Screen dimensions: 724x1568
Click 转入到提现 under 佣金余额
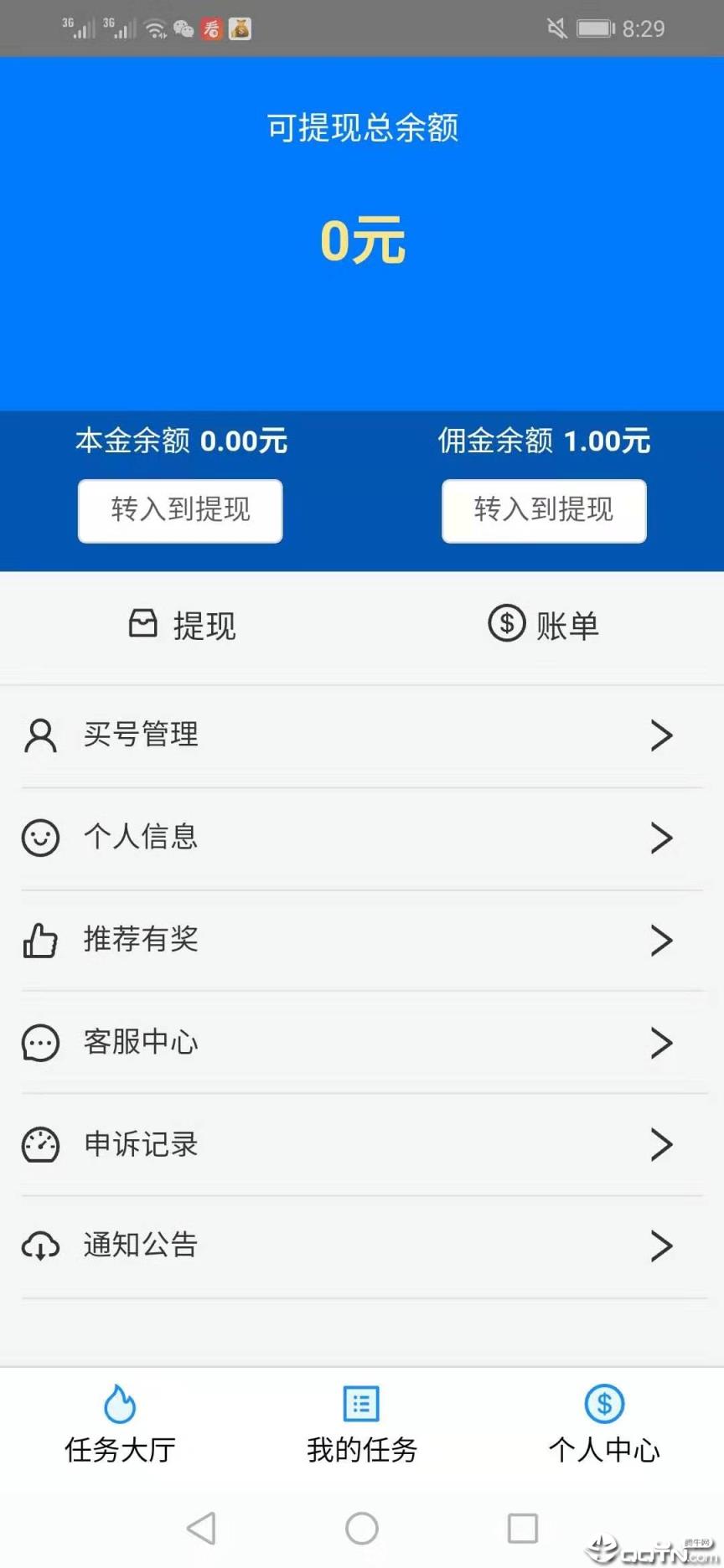[543, 511]
